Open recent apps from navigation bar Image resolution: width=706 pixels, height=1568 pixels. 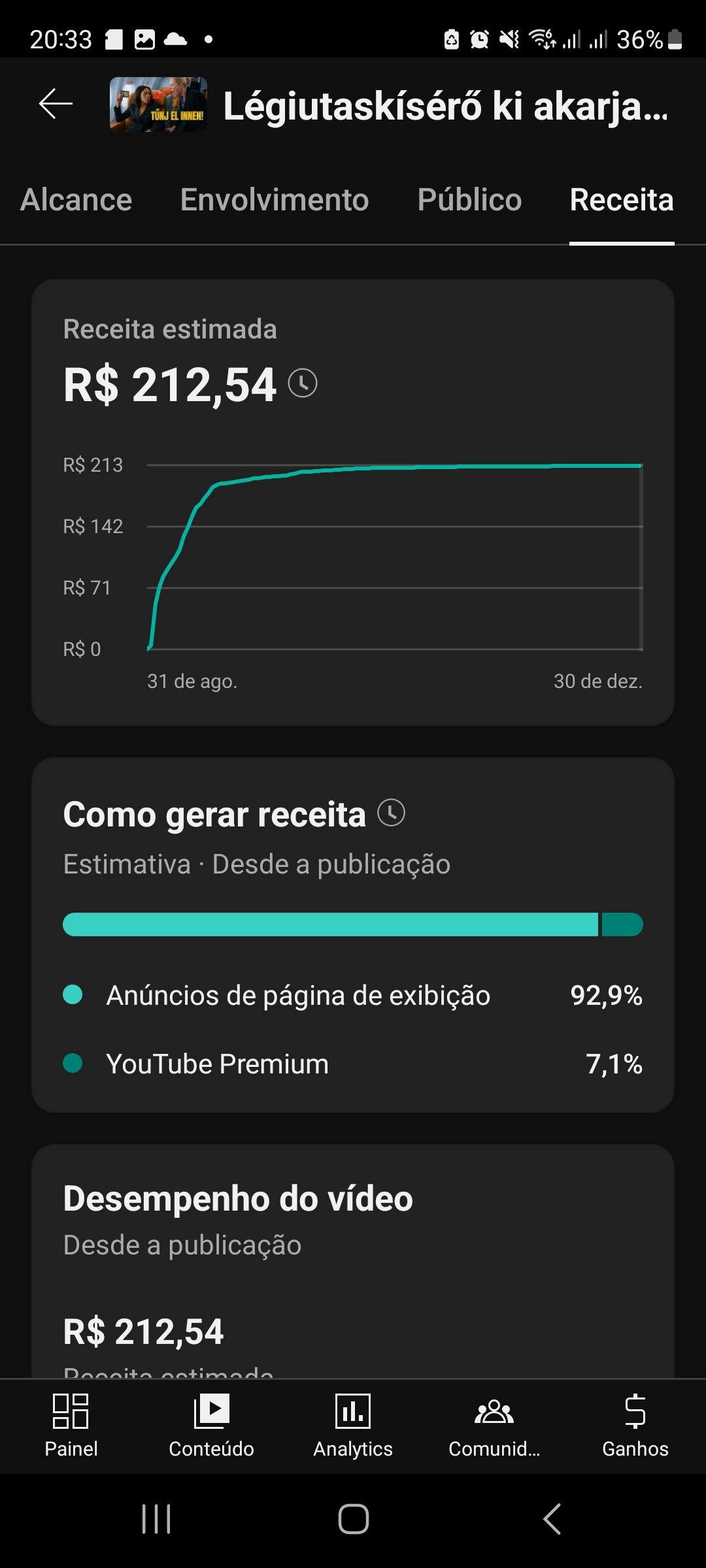click(156, 1518)
